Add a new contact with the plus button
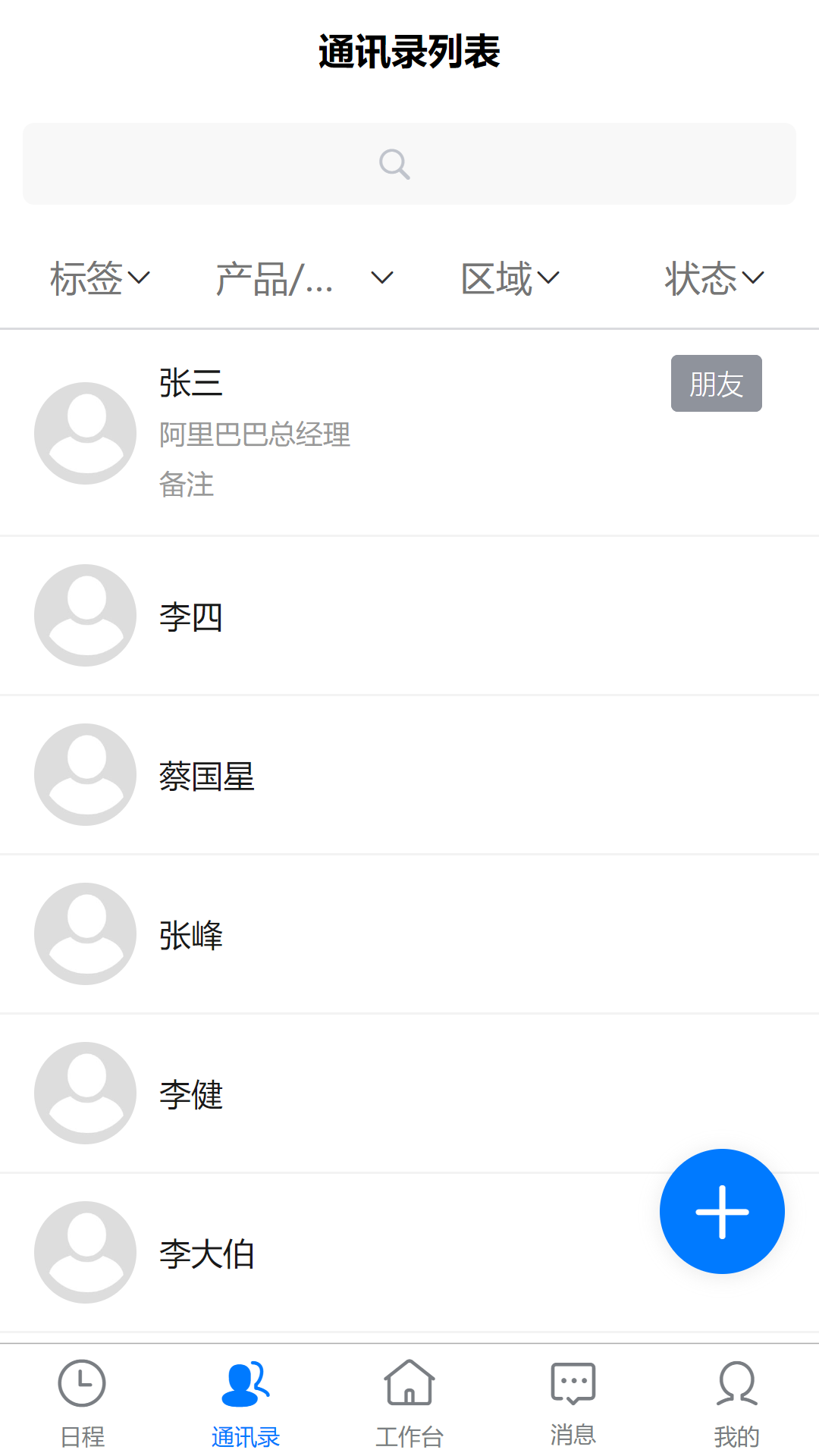This screenshot has height=1456, width=819. [722, 1211]
